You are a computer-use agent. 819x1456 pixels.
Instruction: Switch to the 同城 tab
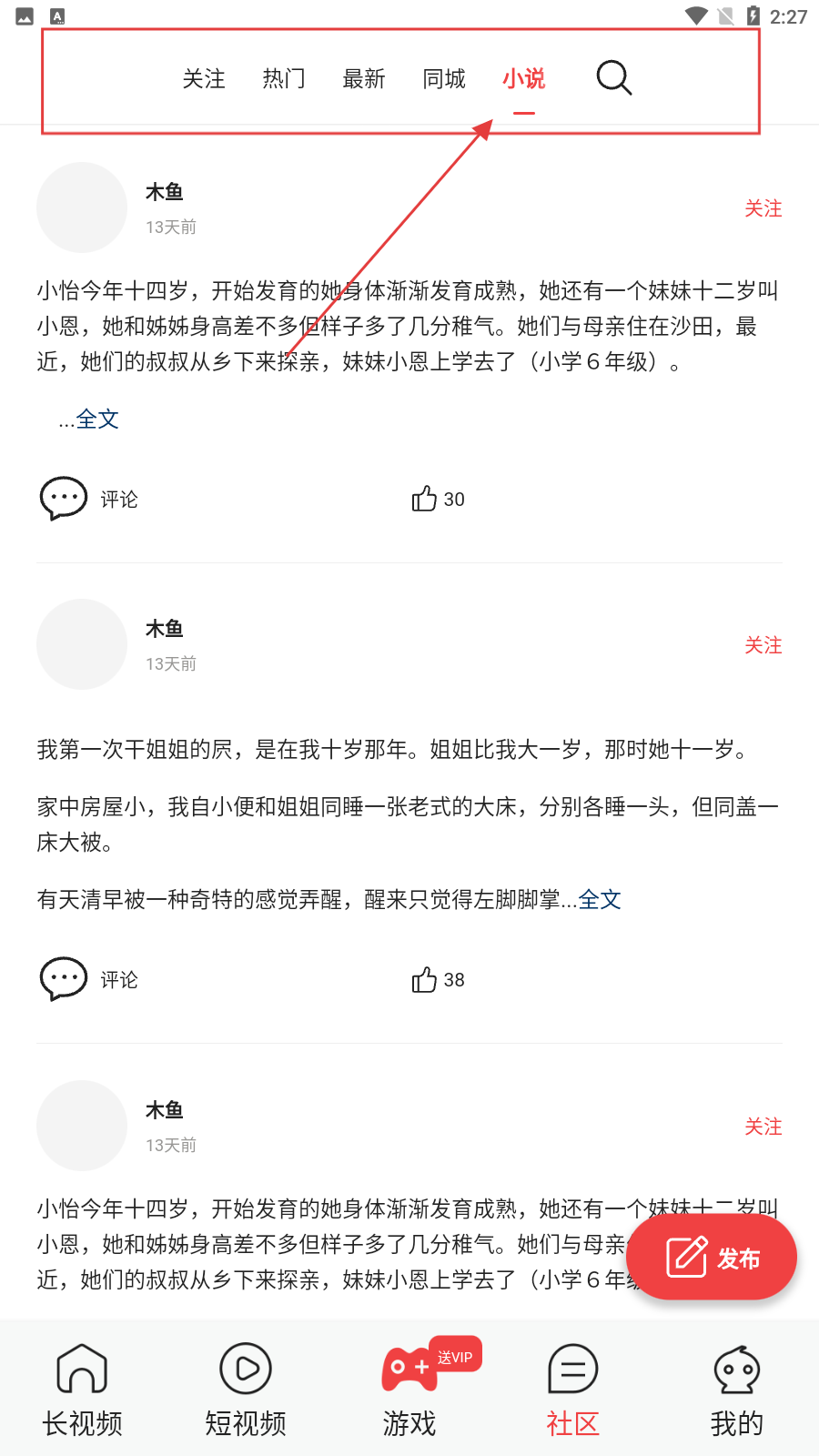coord(443,79)
